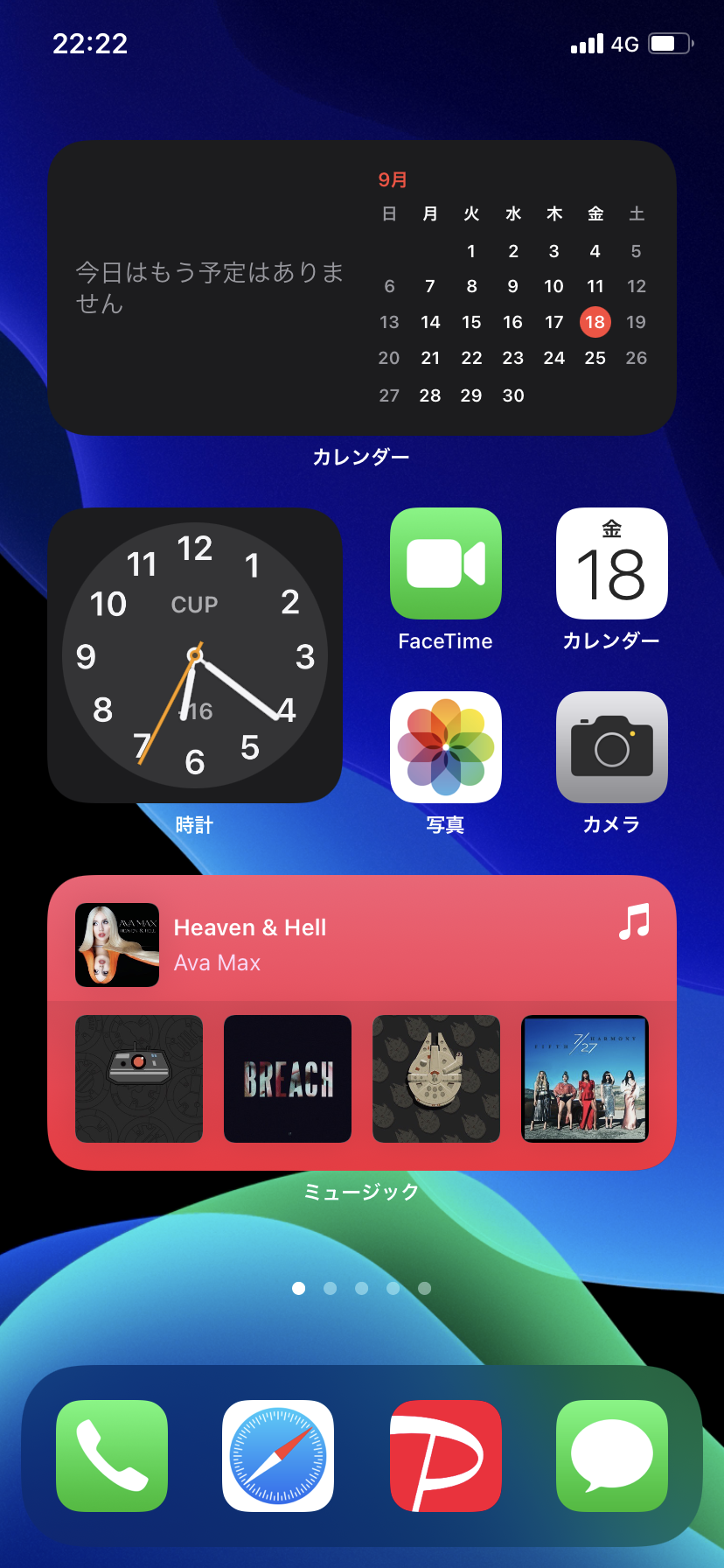The height and width of the screenshot is (1568, 724).
Task: Launch the カメラ camera app
Action: pos(611,747)
